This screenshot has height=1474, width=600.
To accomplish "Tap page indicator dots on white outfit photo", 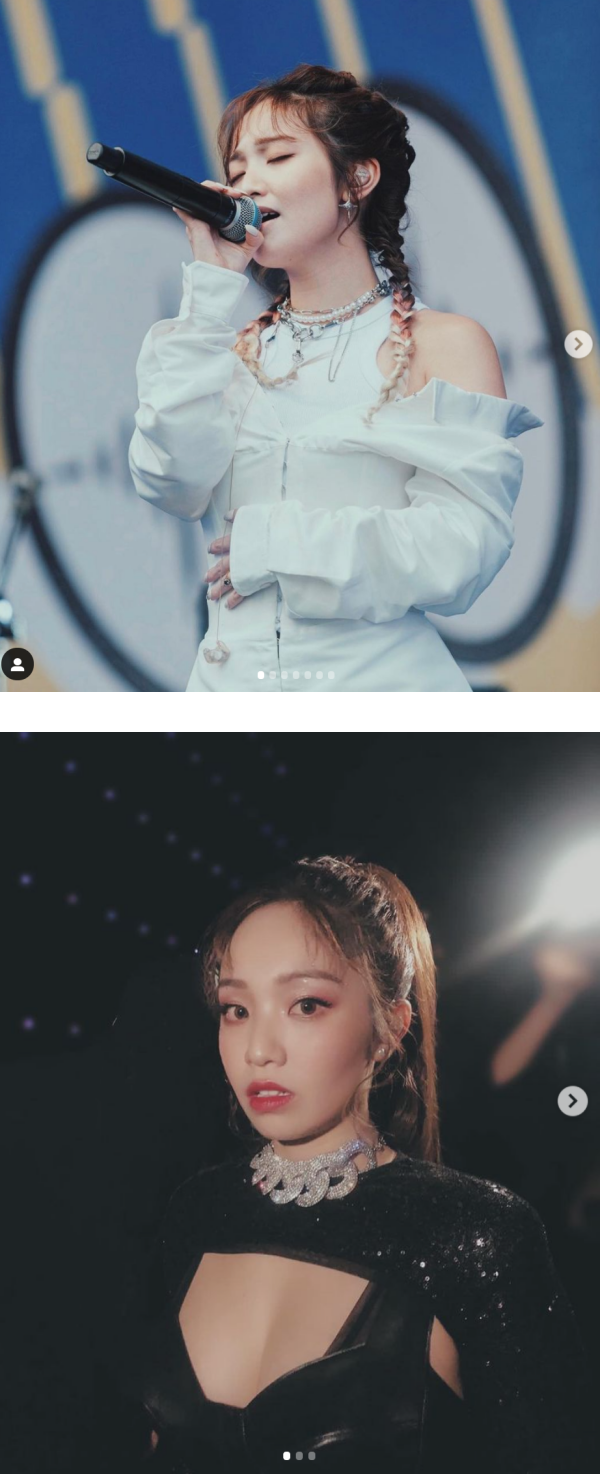I will 296,675.
